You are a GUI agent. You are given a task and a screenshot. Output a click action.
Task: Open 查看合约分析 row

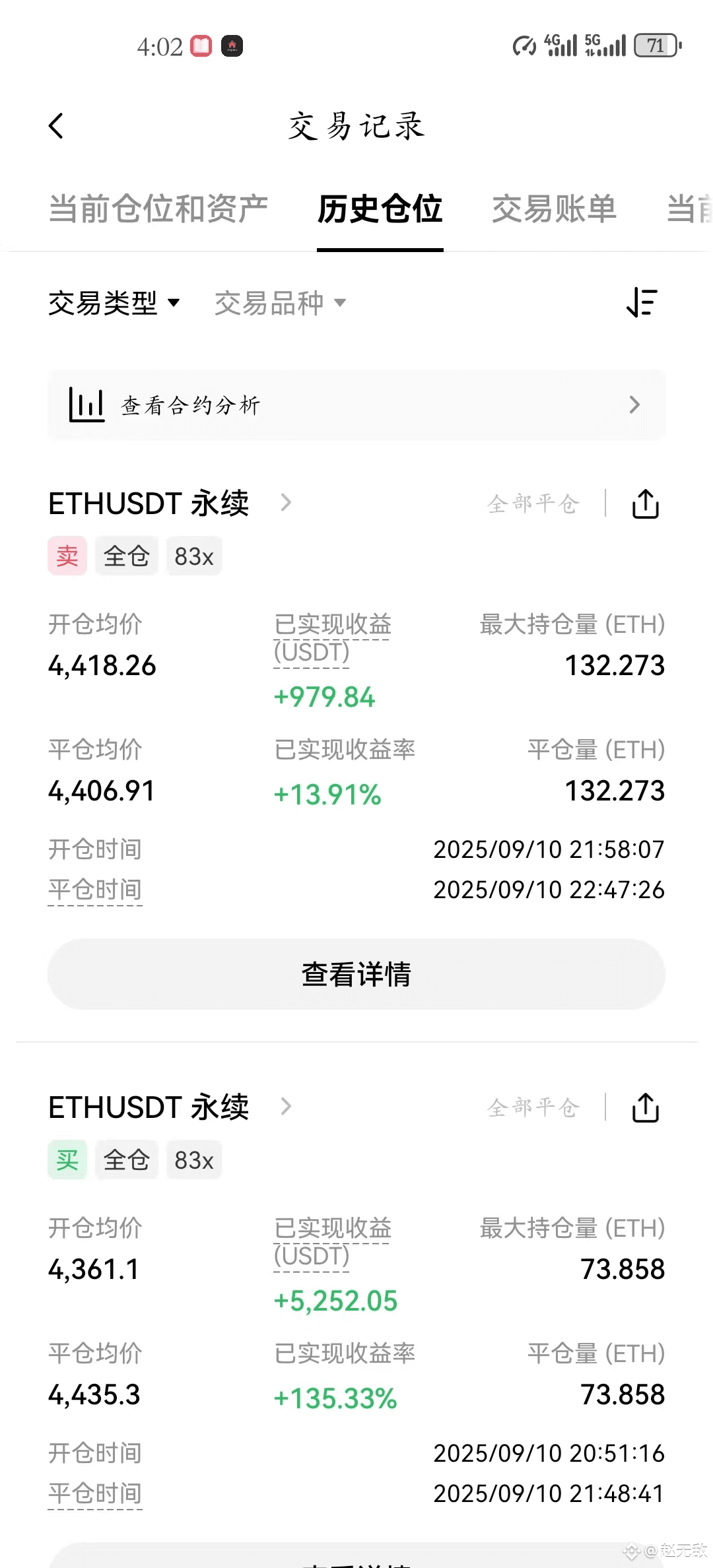click(356, 405)
